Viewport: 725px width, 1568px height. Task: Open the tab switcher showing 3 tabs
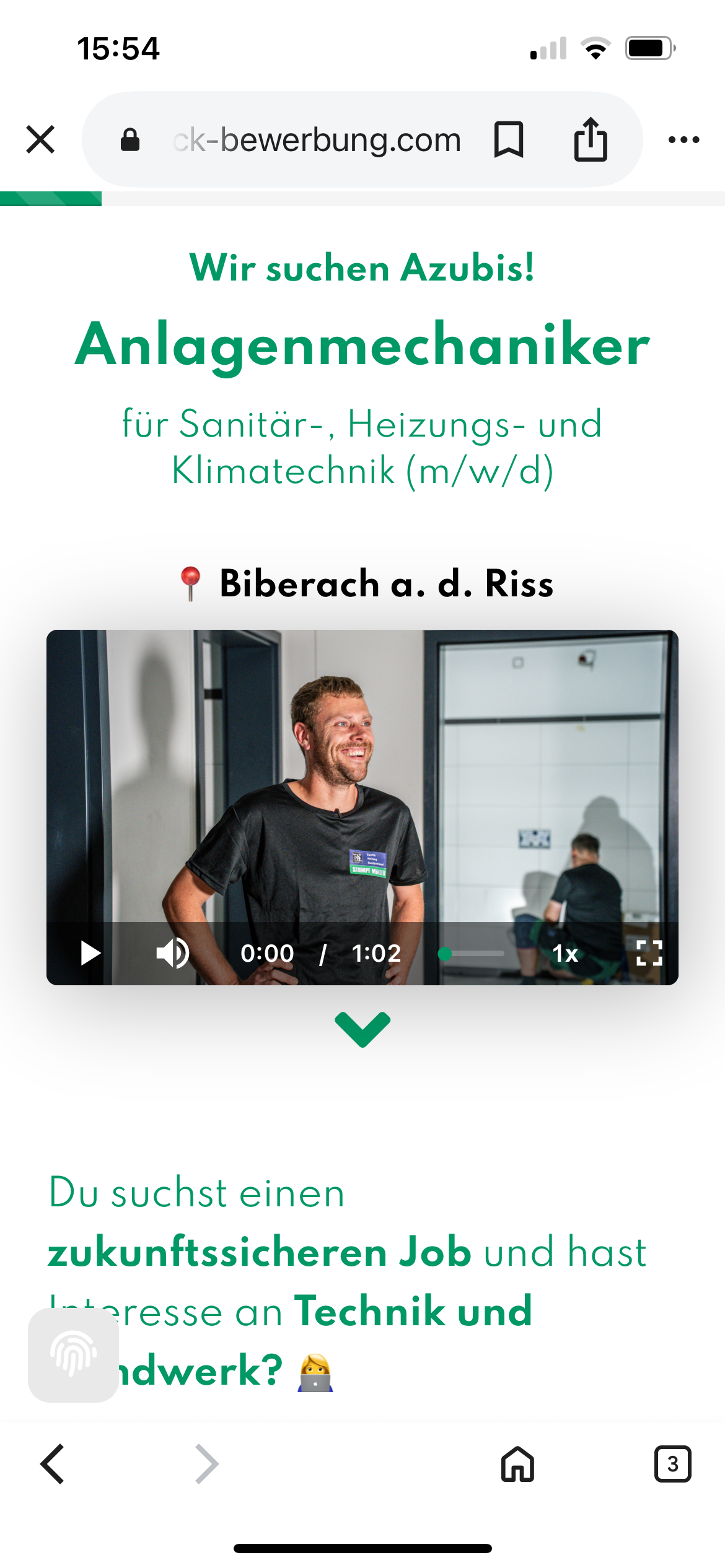[x=672, y=1464]
